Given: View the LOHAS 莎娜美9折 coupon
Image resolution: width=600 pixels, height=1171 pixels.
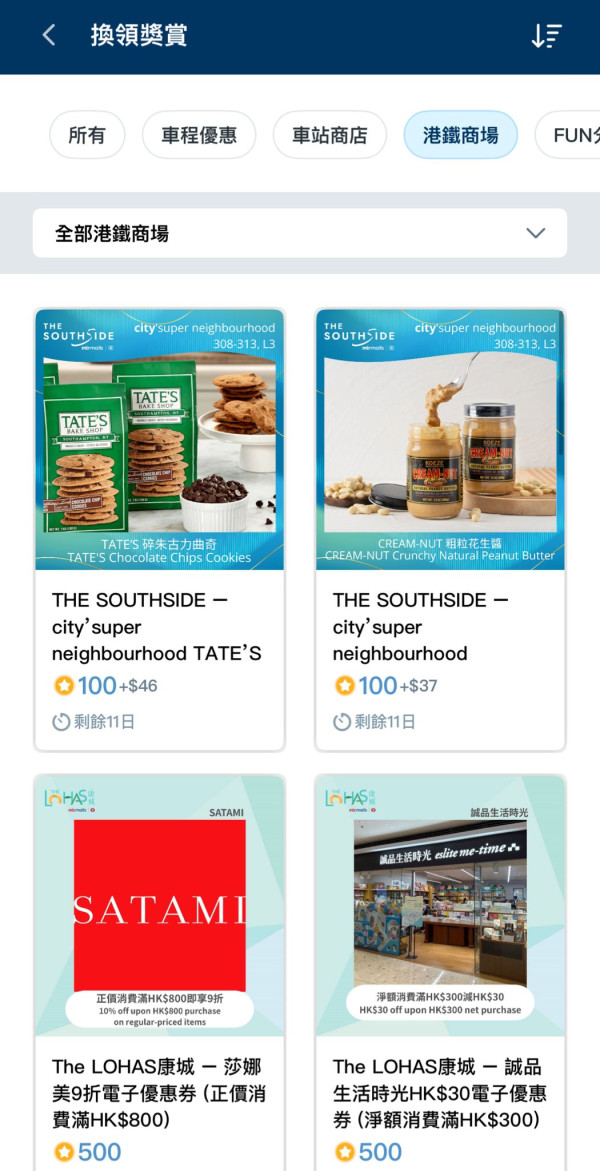Looking at the screenshot, I should (x=160, y=970).
